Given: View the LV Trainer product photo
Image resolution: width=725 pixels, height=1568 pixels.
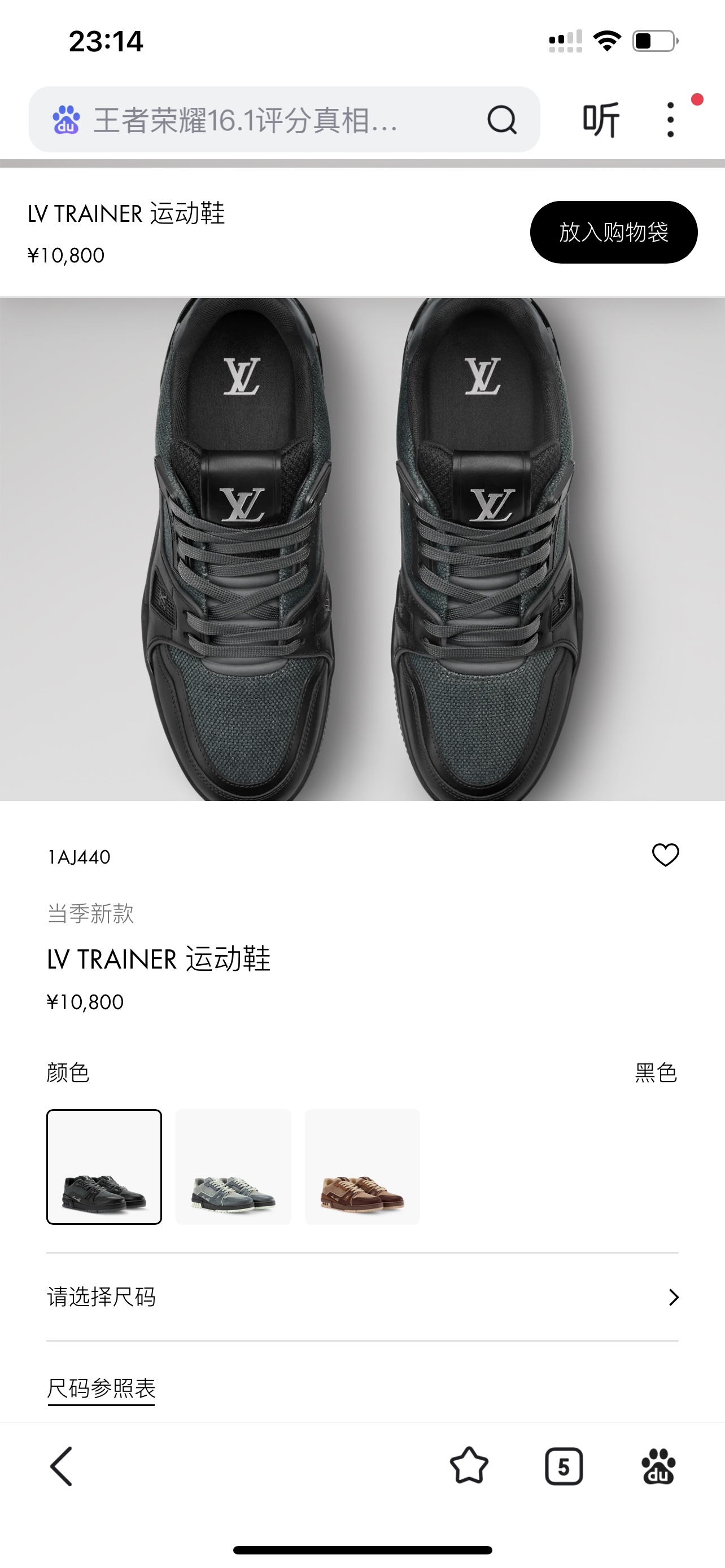Looking at the screenshot, I should tap(362, 549).
